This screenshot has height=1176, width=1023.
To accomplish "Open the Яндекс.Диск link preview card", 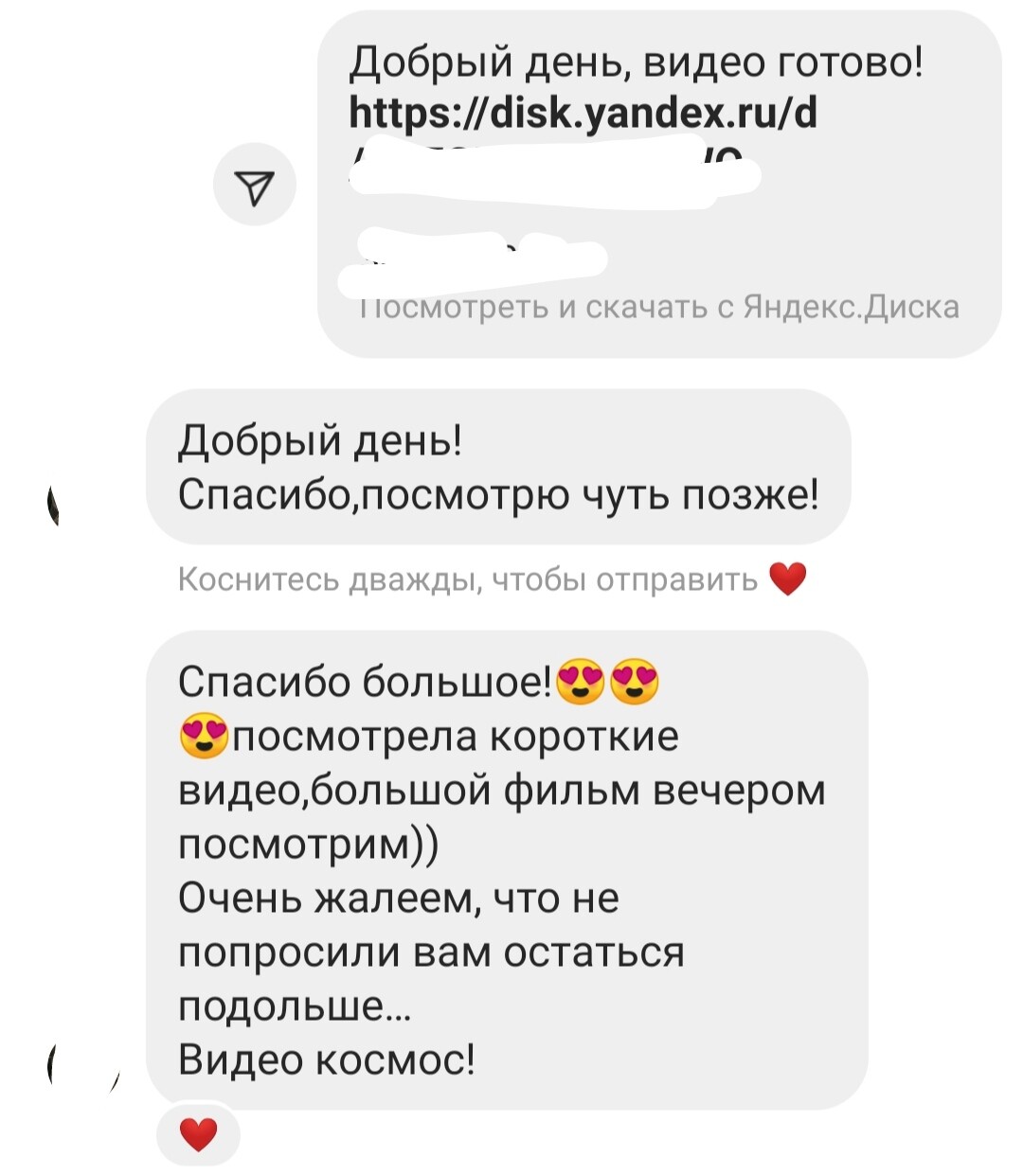I will coord(660,307).
